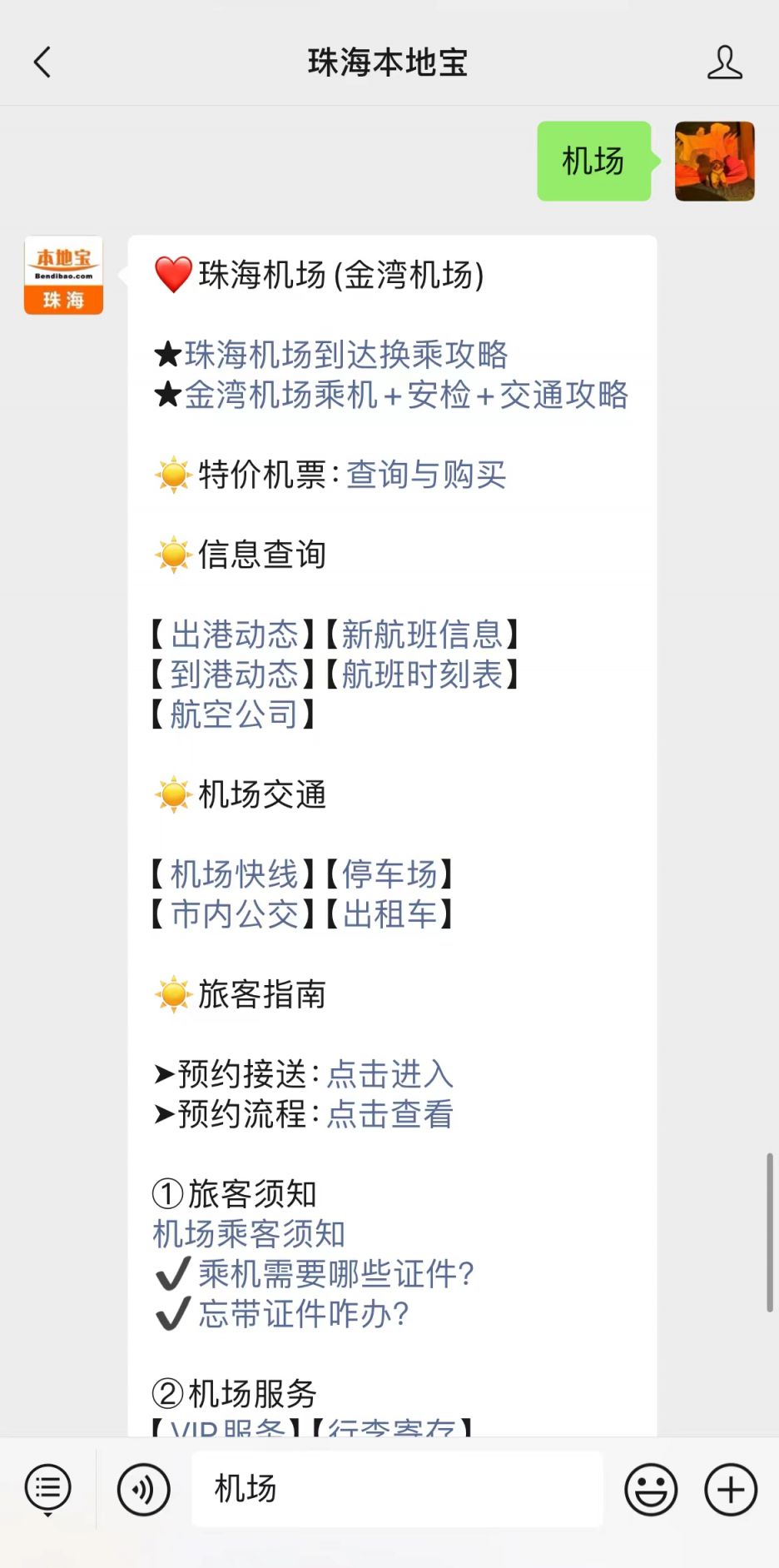Check 到港动态

click(x=235, y=674)
